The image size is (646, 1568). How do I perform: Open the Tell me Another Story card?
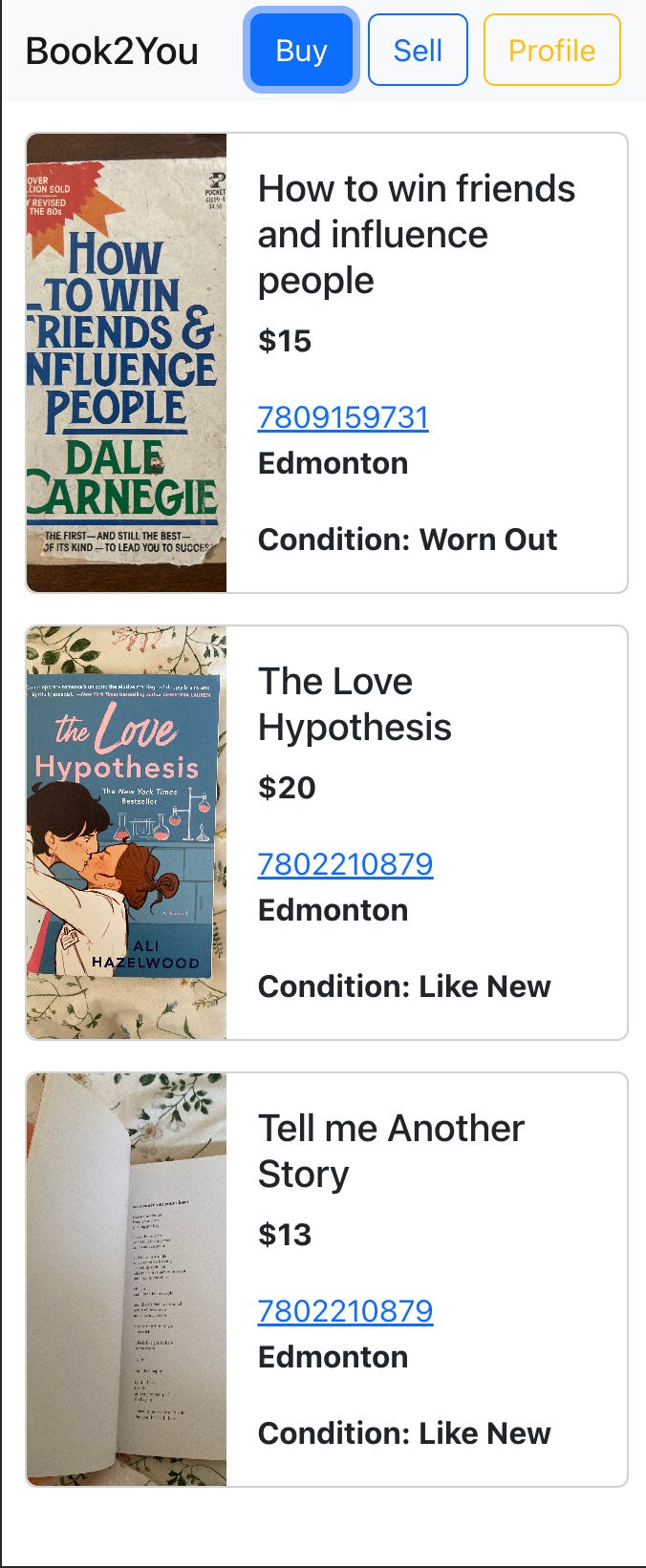coord(391,1151)
